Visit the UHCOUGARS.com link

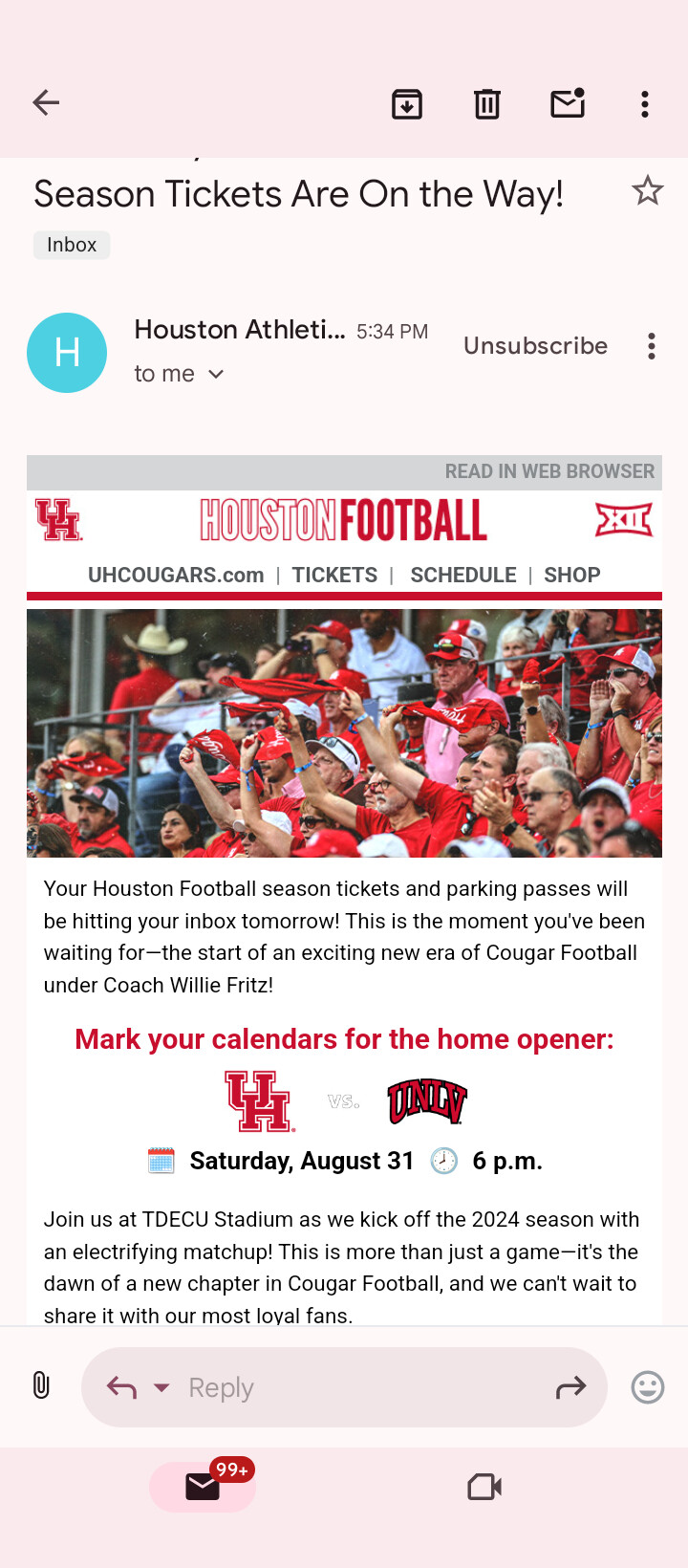(x=176, y=575)
